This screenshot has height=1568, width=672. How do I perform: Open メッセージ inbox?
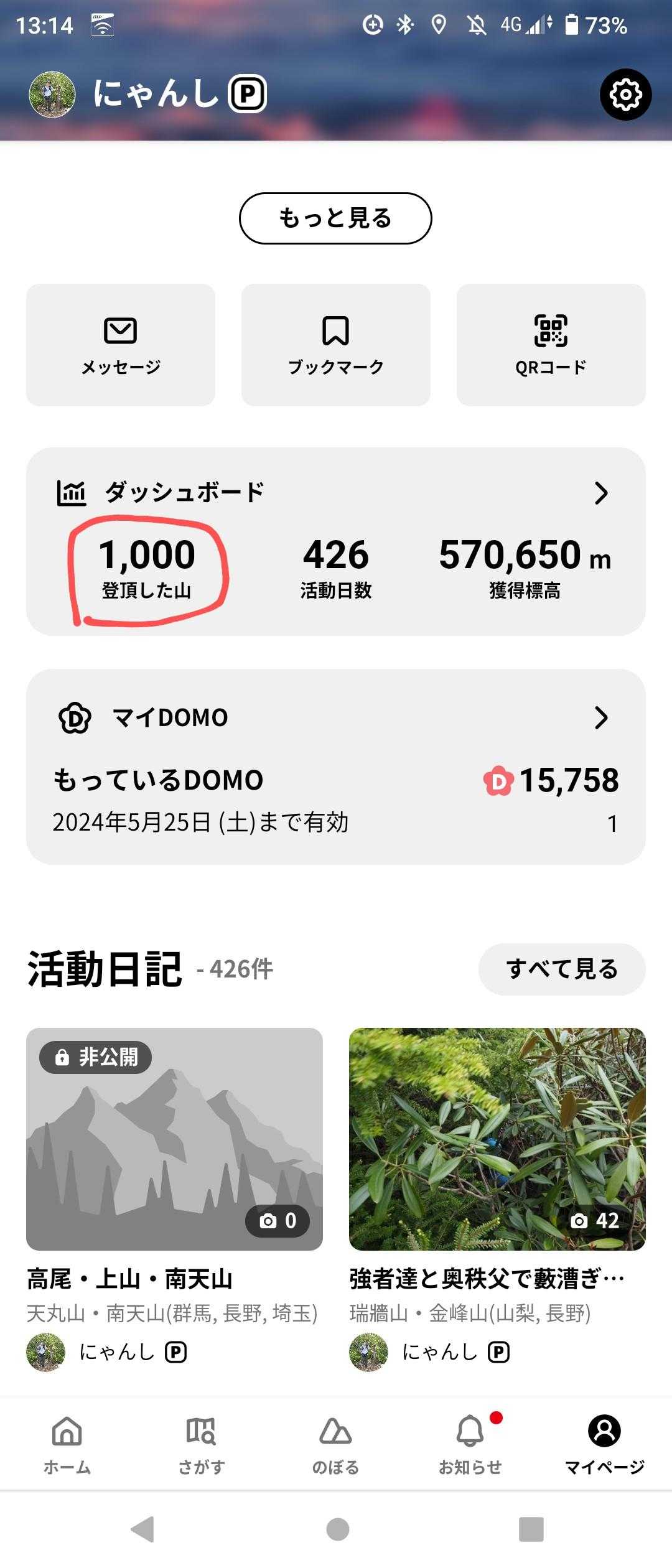pyautogui.click(x=121, y=345)
